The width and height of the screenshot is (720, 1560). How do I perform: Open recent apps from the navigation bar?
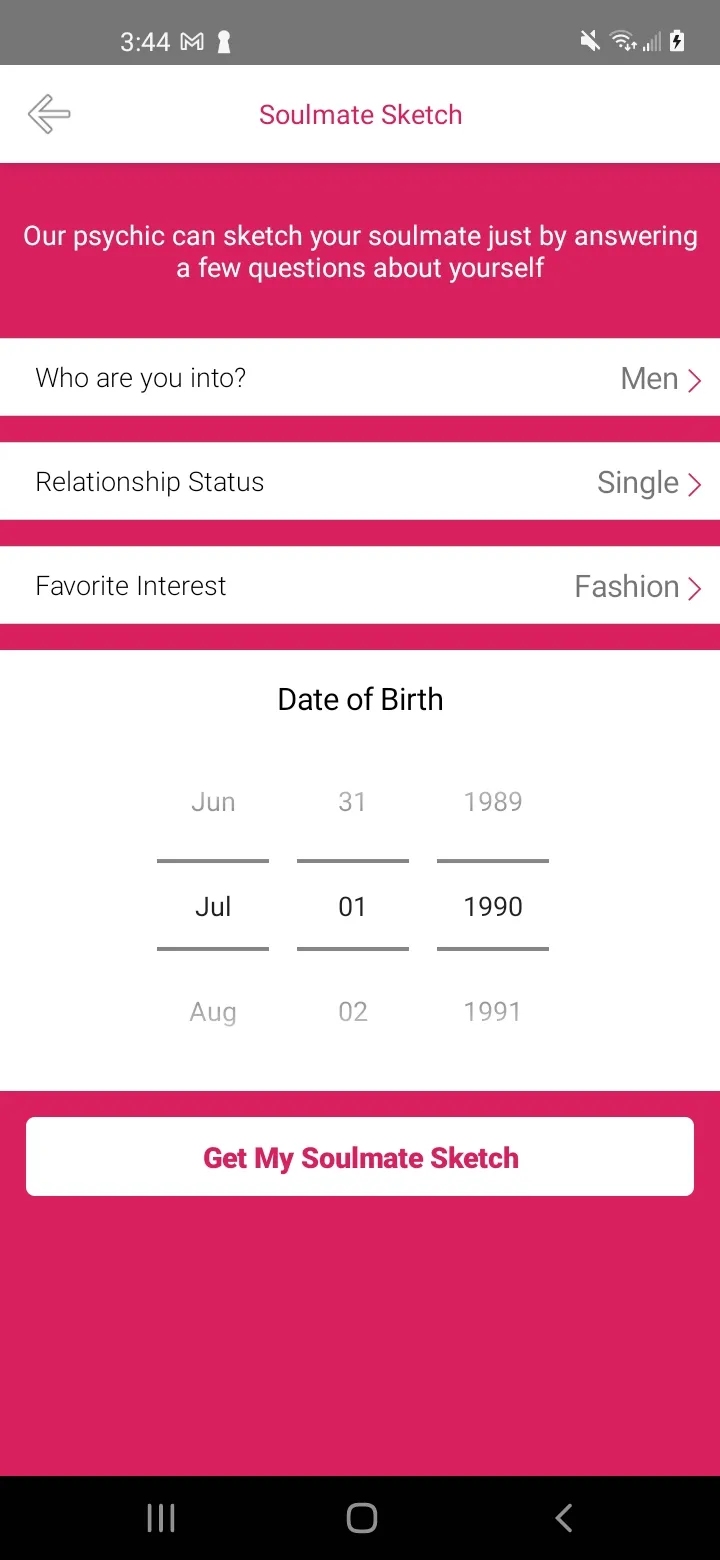pyautogui.click(x=160, y=1517)
